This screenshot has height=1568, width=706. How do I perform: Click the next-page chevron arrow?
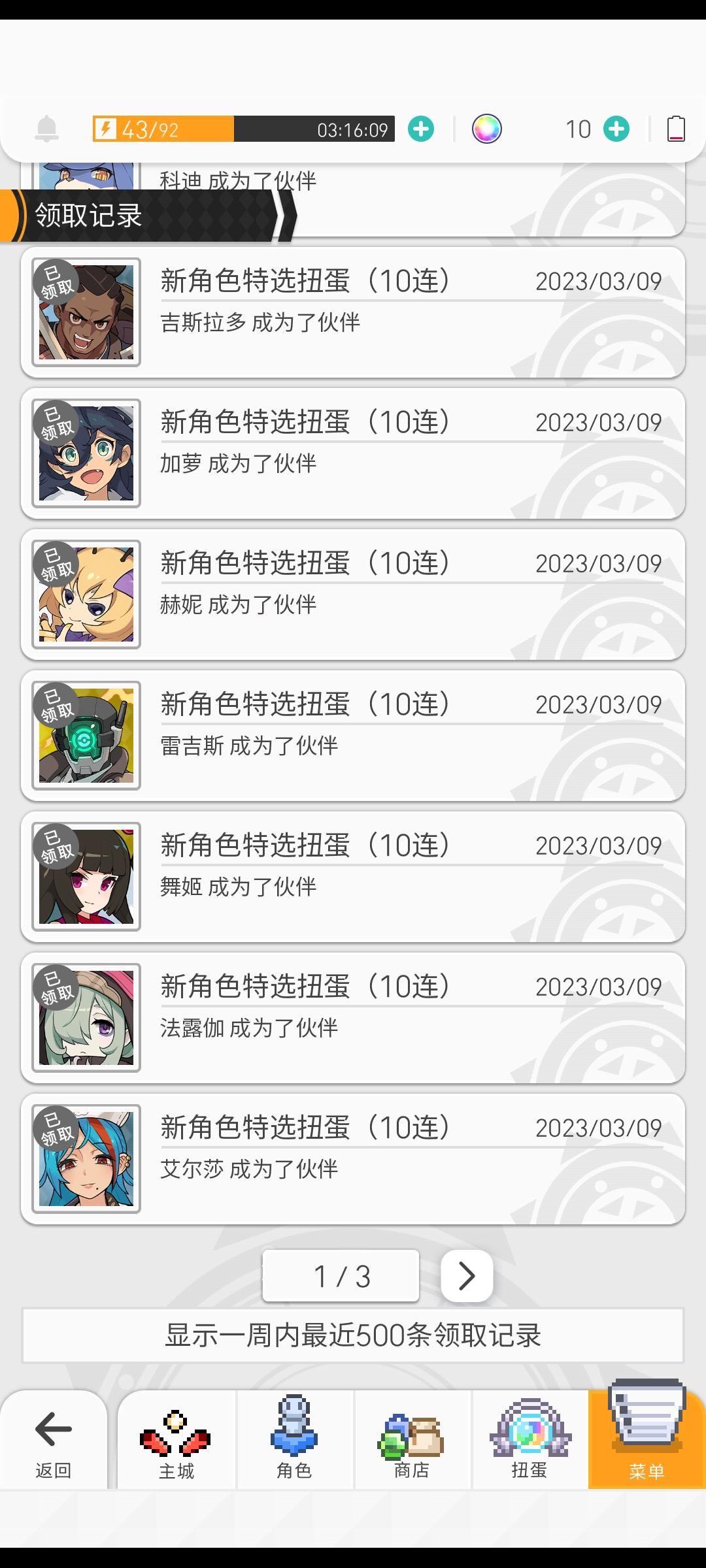click(x=466, y=1275)
